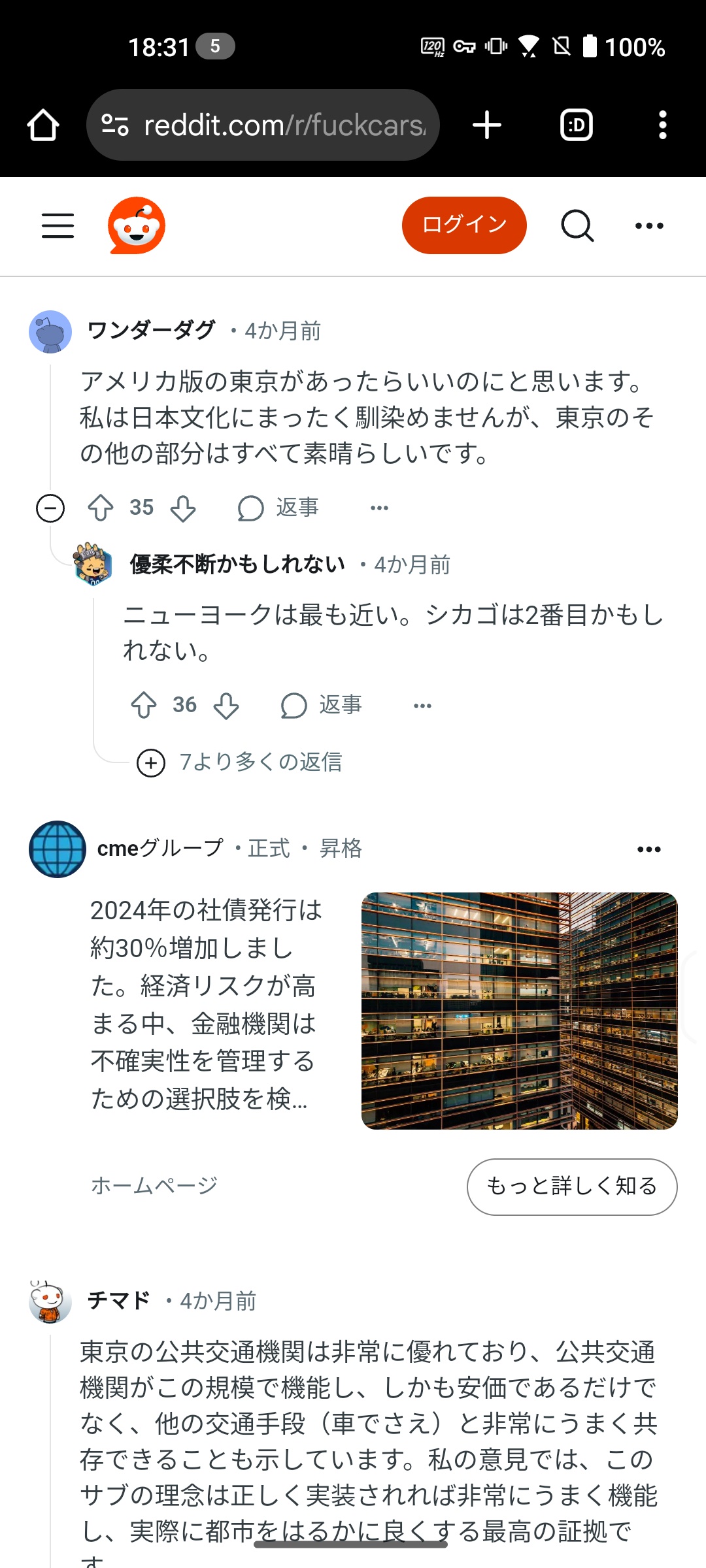Tap もっと詳しく知る button
The image size is (706, 1568).
tap(572, 1186)
